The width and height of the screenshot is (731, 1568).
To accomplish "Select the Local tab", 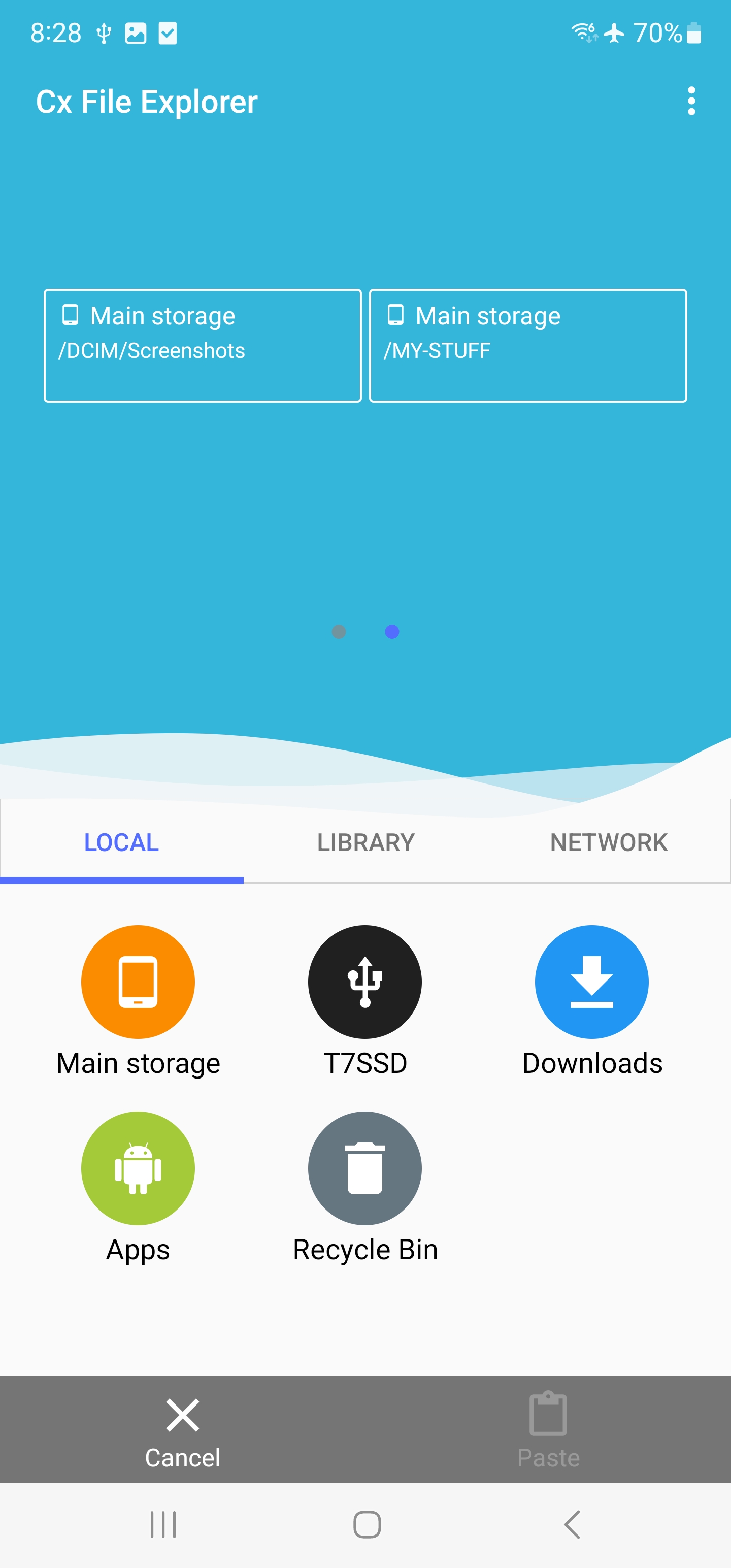I will pyautogui.click(x=122, y=842).
